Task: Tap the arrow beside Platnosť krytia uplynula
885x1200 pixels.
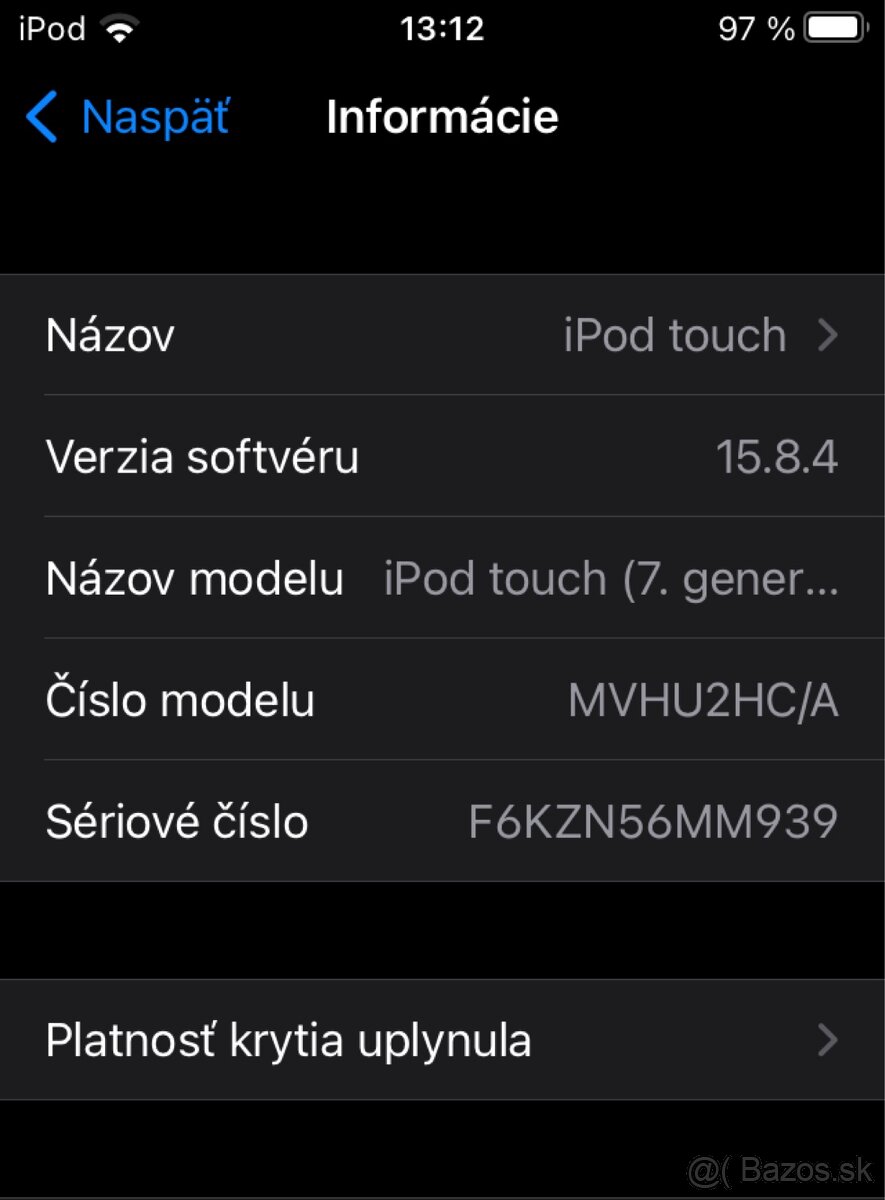Action: pos(828,1040)
